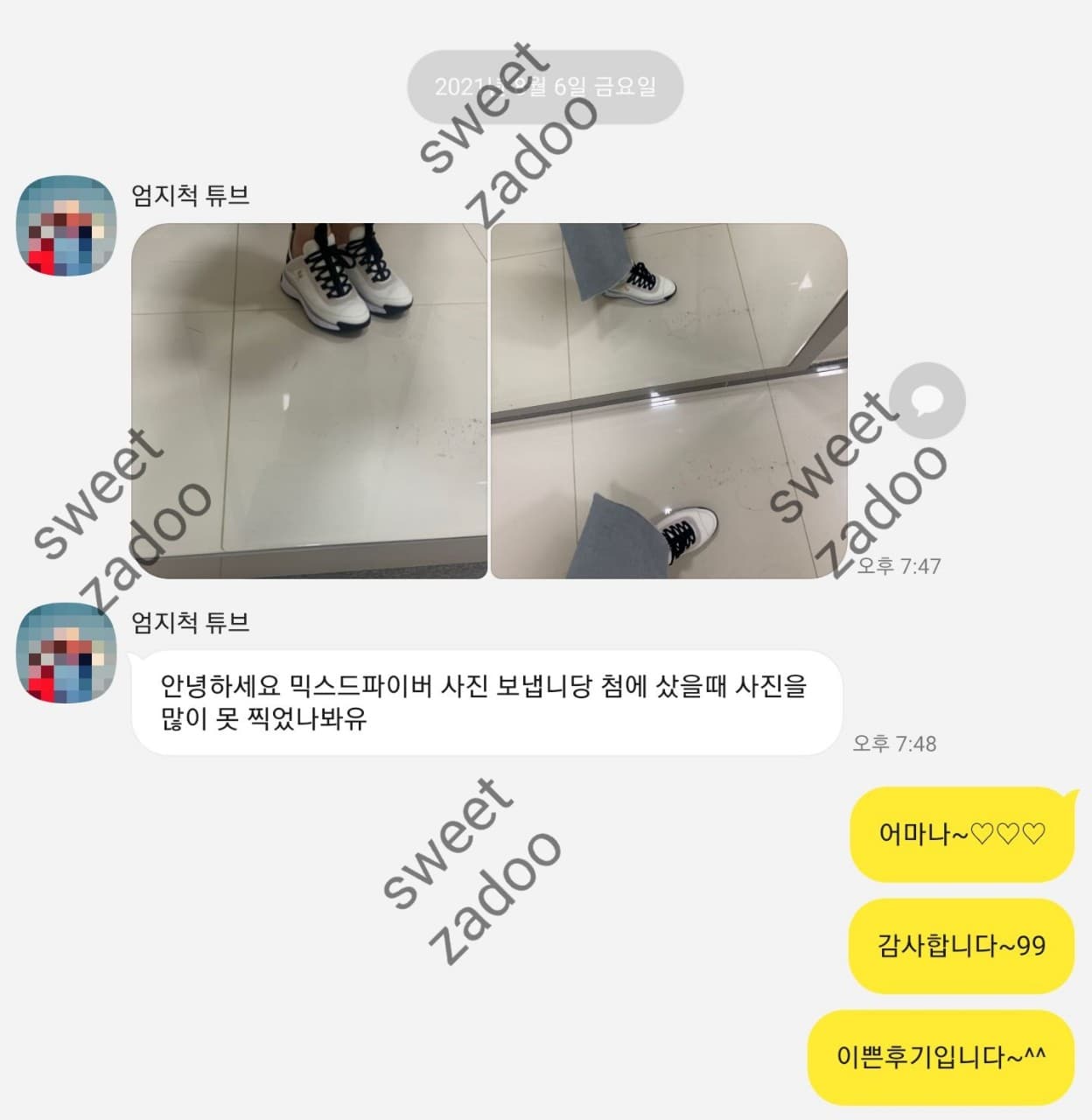Open 엄지척 튜브's avatar beside the text message

[x=67, y=652]
